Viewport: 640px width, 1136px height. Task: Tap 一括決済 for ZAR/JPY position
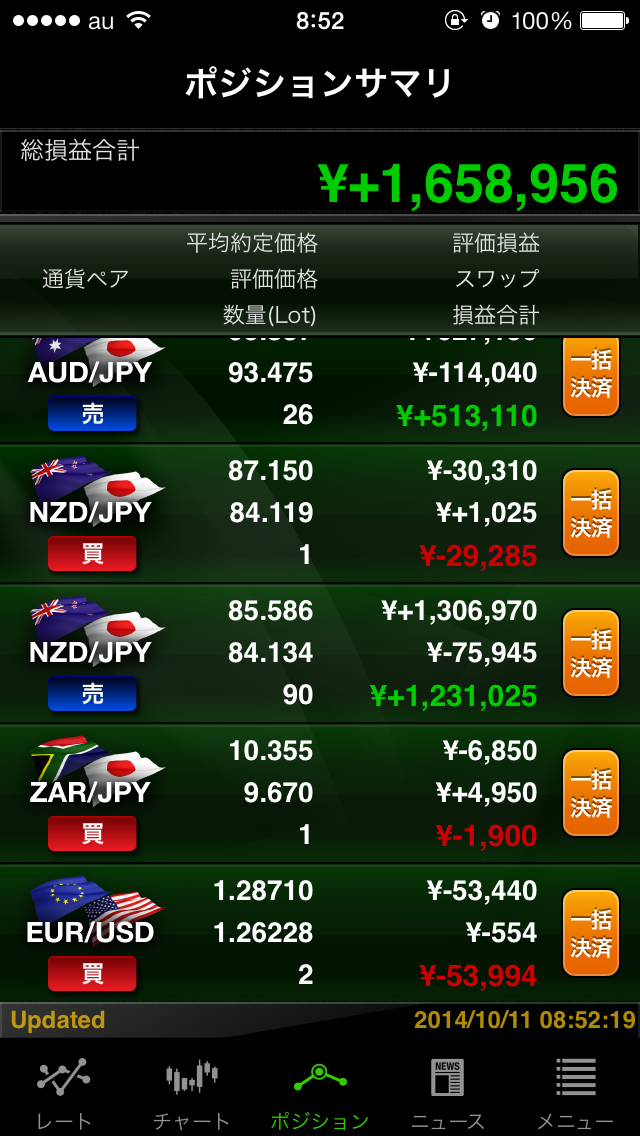point(591,793)
